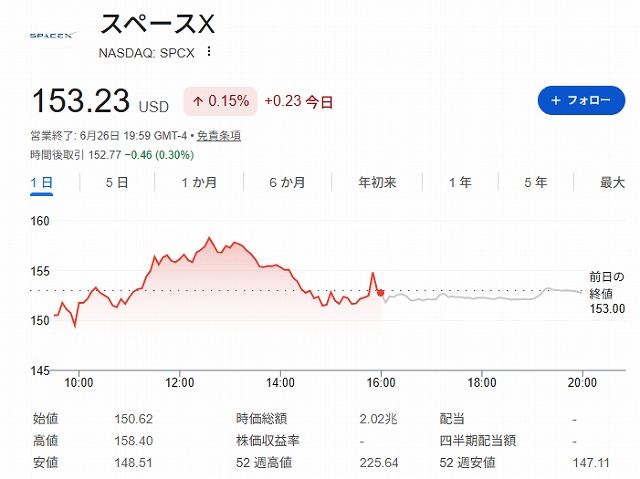
Task: Switch to the 5日 chart range
Action: (x=117, y=182)
